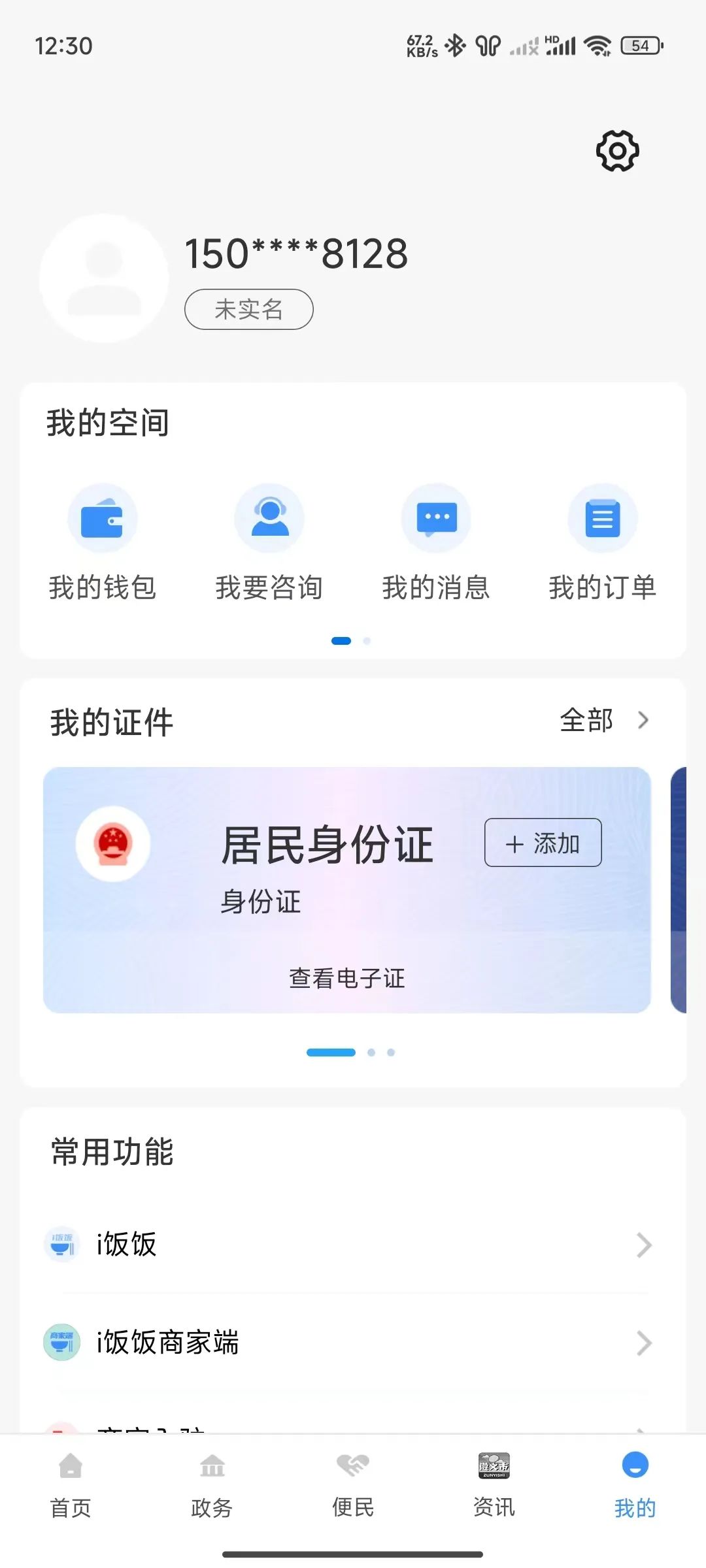Open 我的订单 orders
This screenshot has width=706, height=1568.
[x=602, y=542]
